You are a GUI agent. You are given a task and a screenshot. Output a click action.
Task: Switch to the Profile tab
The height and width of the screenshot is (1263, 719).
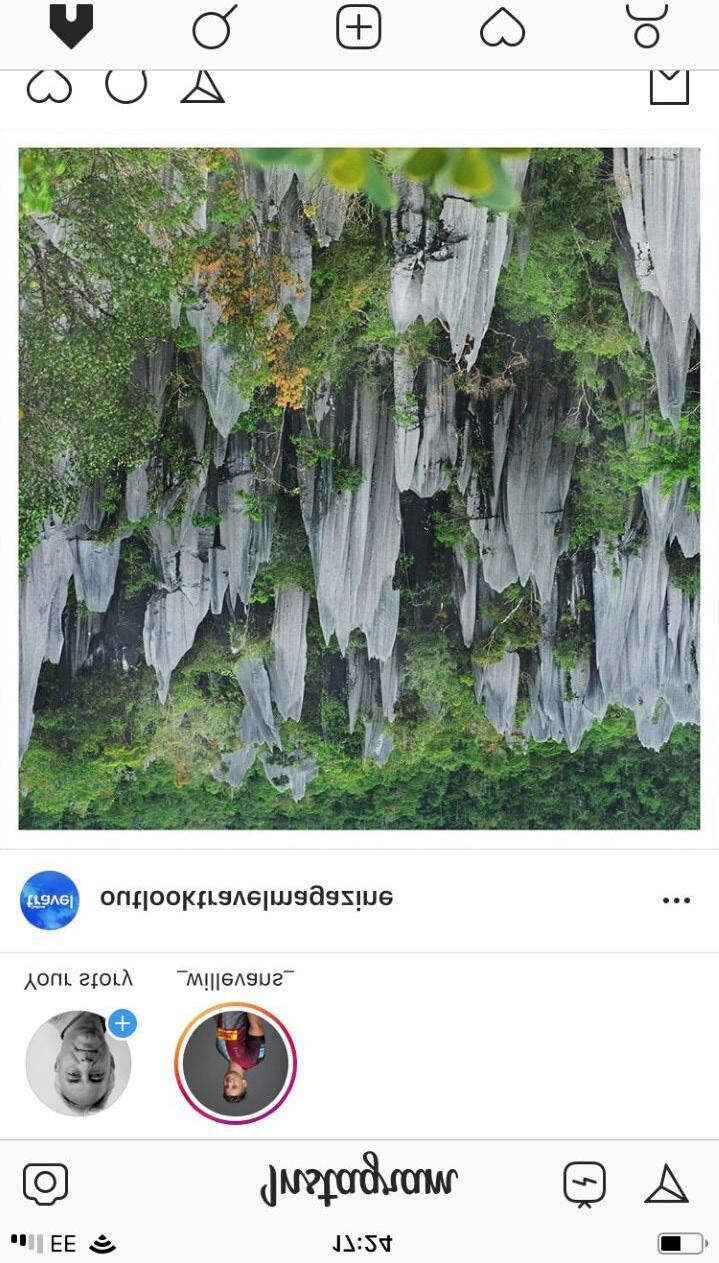(x=647, y=27)
